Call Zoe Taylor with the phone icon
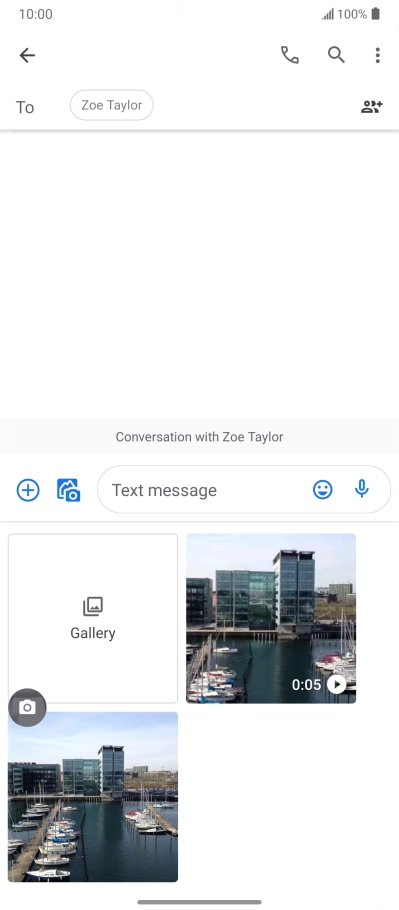 [289, 55]
